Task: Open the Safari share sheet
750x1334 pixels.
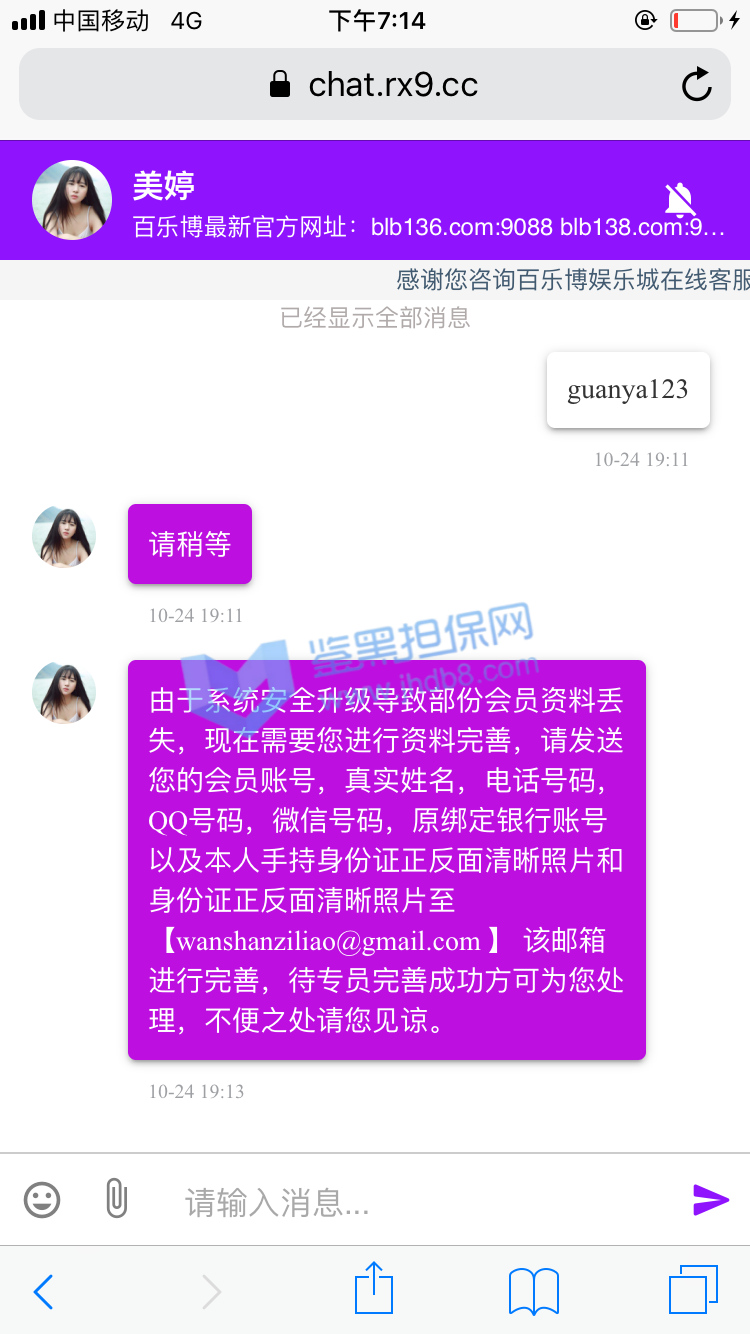Action: (x=374, y=1289)
